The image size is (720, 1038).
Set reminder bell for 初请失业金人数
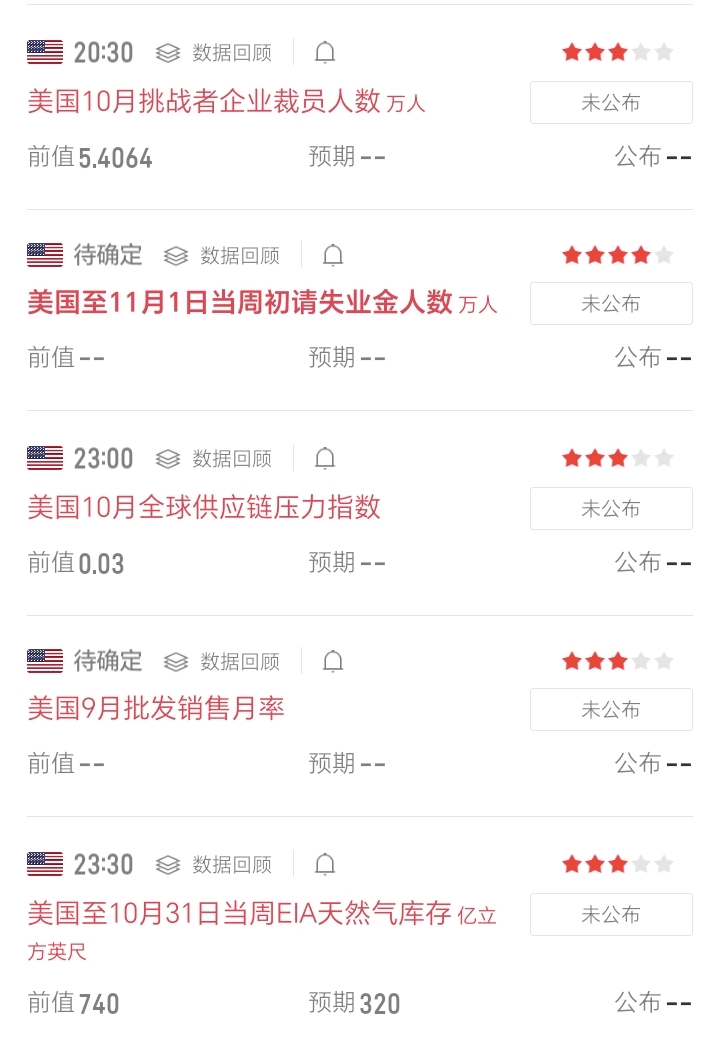point(333,255)
